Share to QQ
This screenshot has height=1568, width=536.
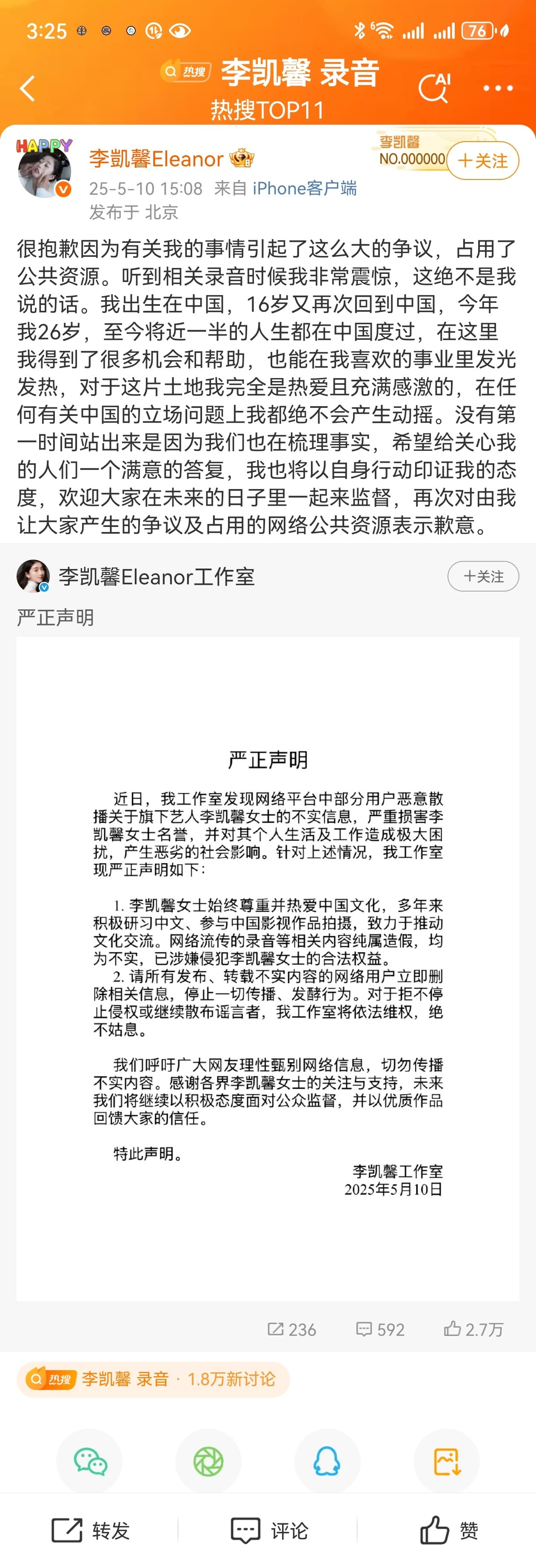click(327, 1462)
